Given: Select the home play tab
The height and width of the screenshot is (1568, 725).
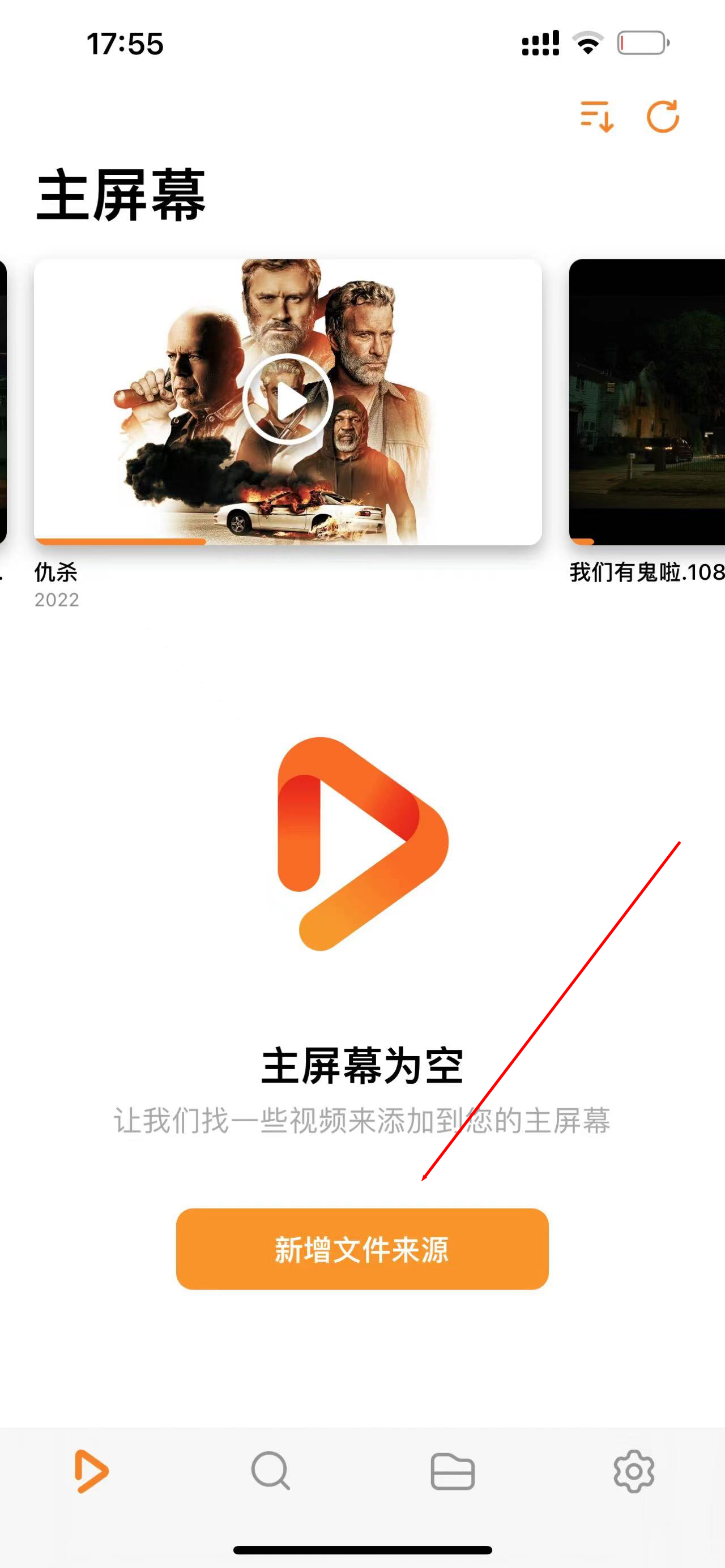Looking at the screenshot, I should 91,1471.
